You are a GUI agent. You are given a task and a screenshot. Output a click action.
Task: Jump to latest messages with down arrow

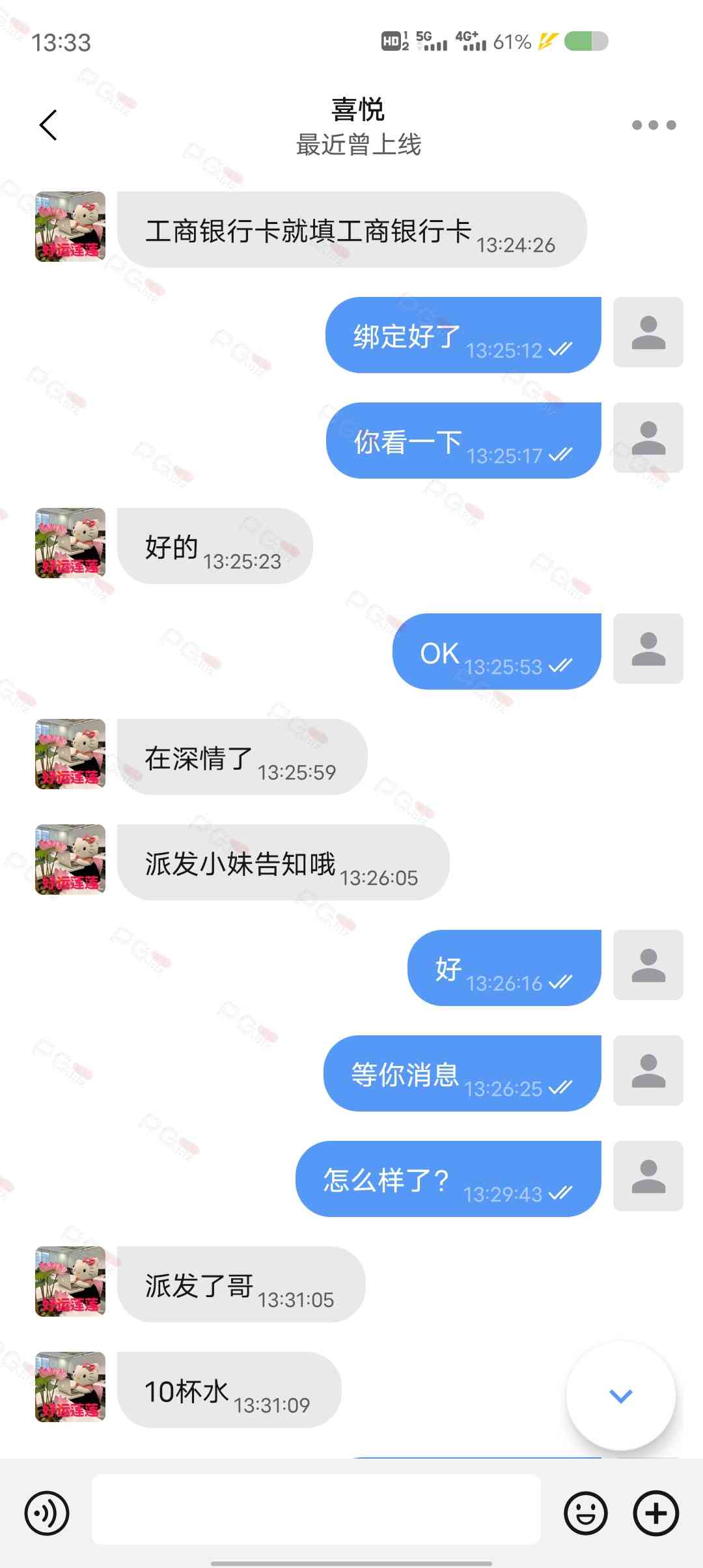pyautogui.click(x=620, y=1395)
